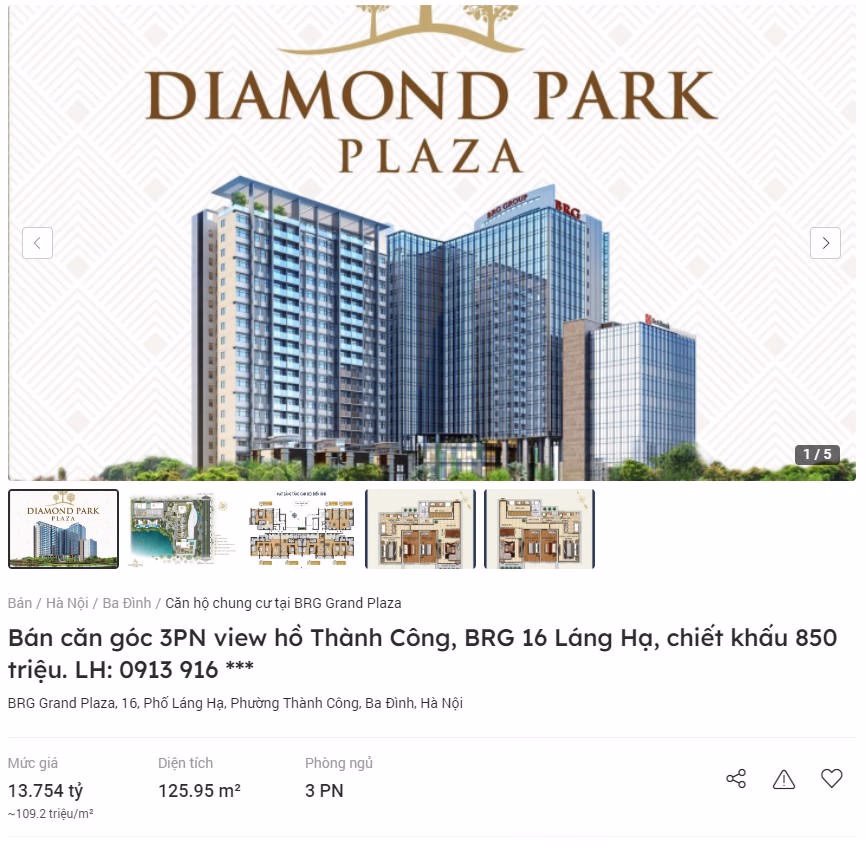Open the Ba Đình breadcrumb
The height and width of the screenshot is (841, 866).
click(x=127, y=603)
